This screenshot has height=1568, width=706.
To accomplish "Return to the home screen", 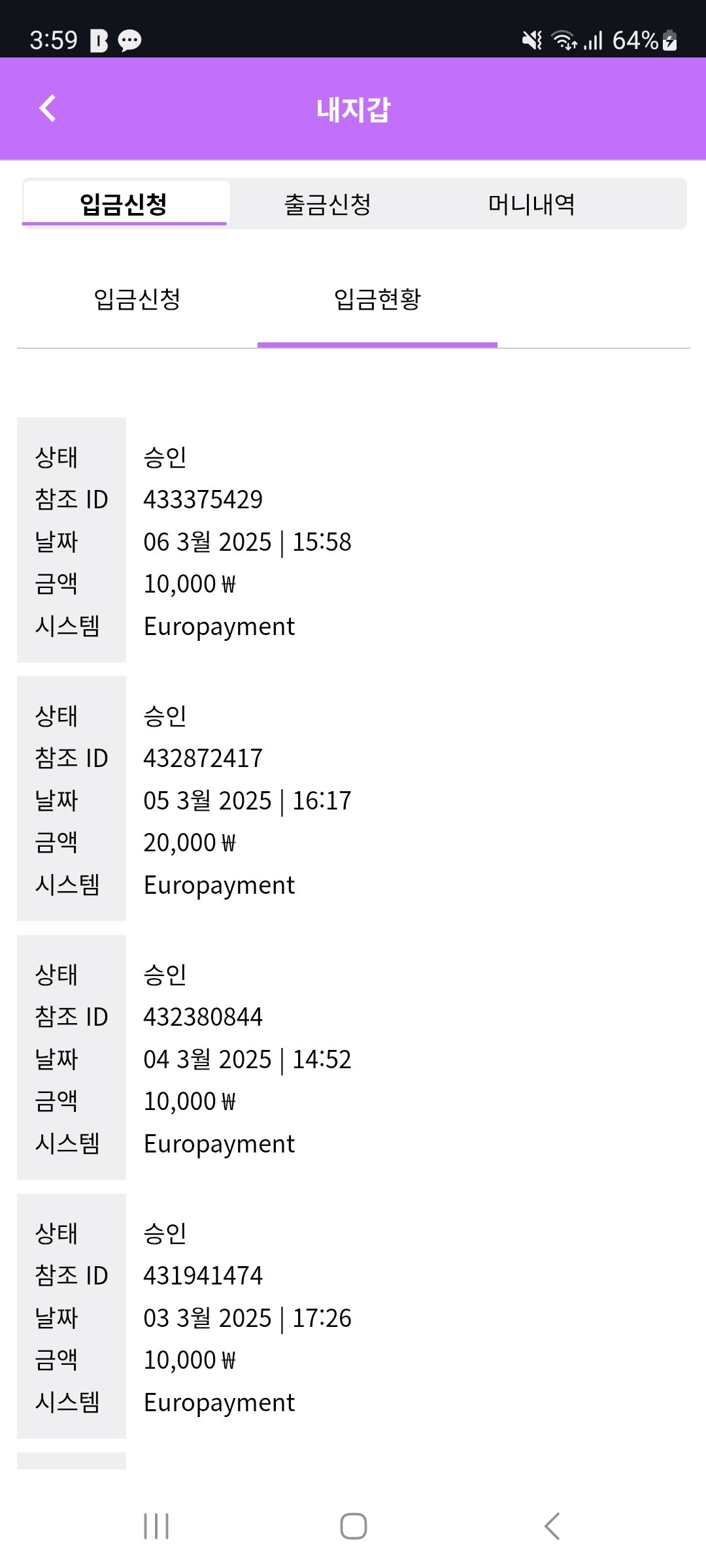I will (354, 1526).
